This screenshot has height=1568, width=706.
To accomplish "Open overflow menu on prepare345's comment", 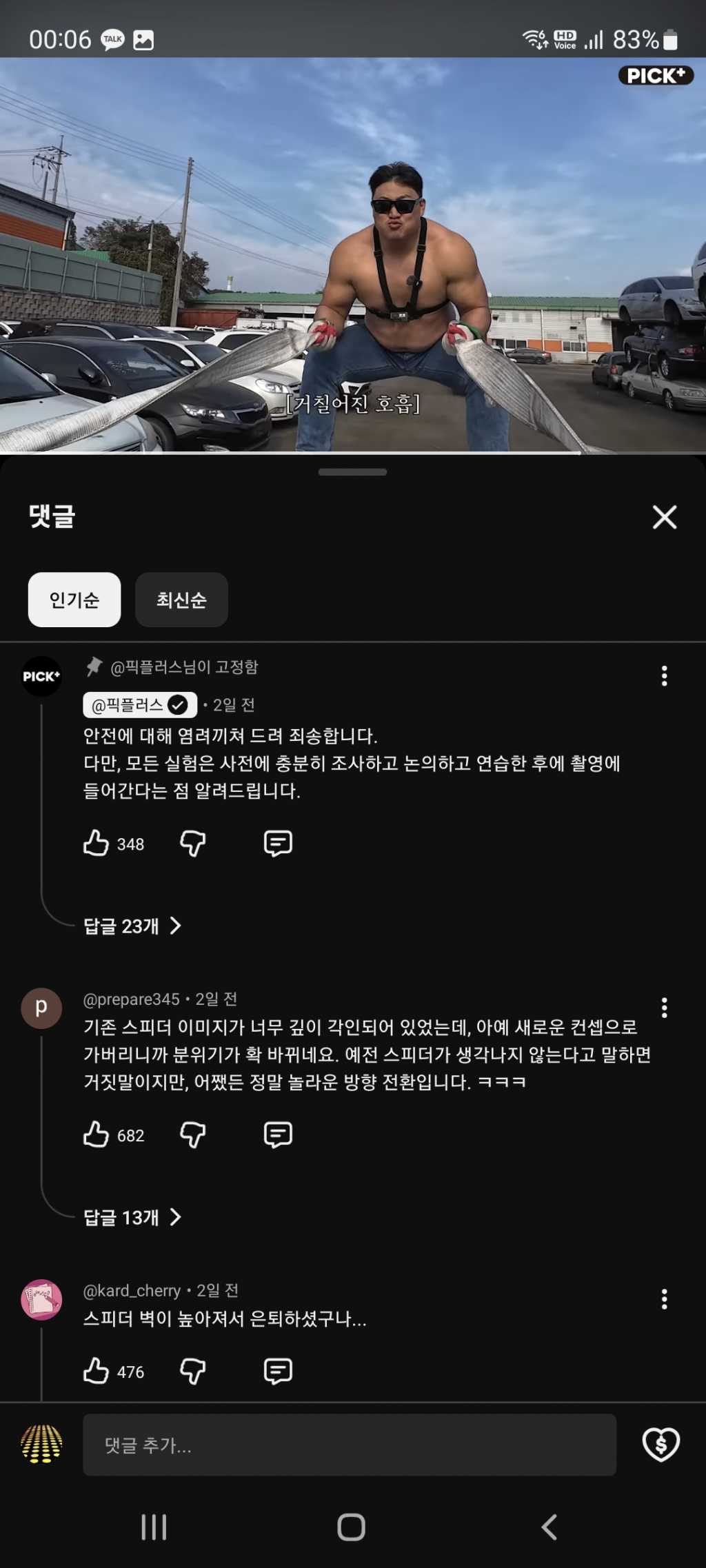I will pyautogui.click(x=664, y=1008).
